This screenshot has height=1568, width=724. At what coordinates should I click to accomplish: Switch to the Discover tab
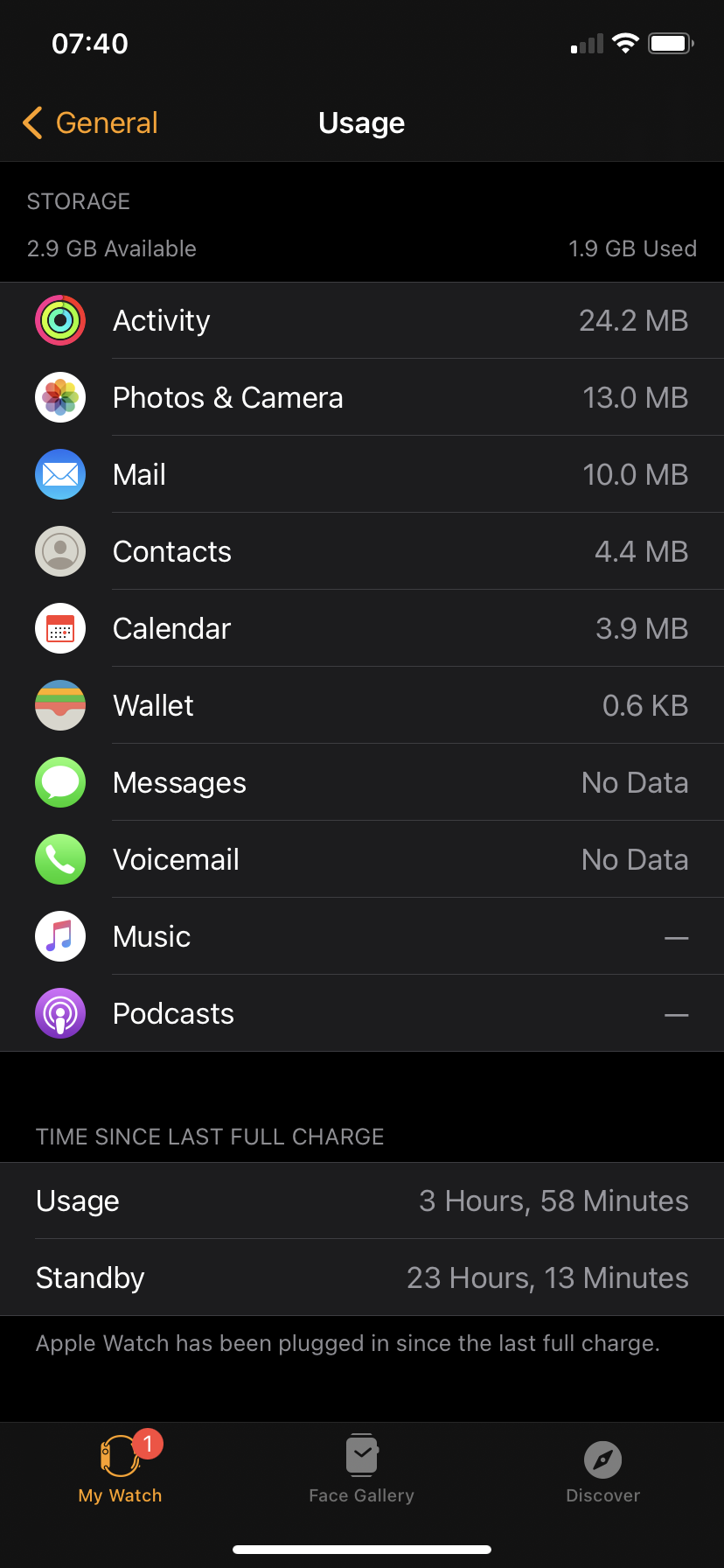(x=602, y=1469)
